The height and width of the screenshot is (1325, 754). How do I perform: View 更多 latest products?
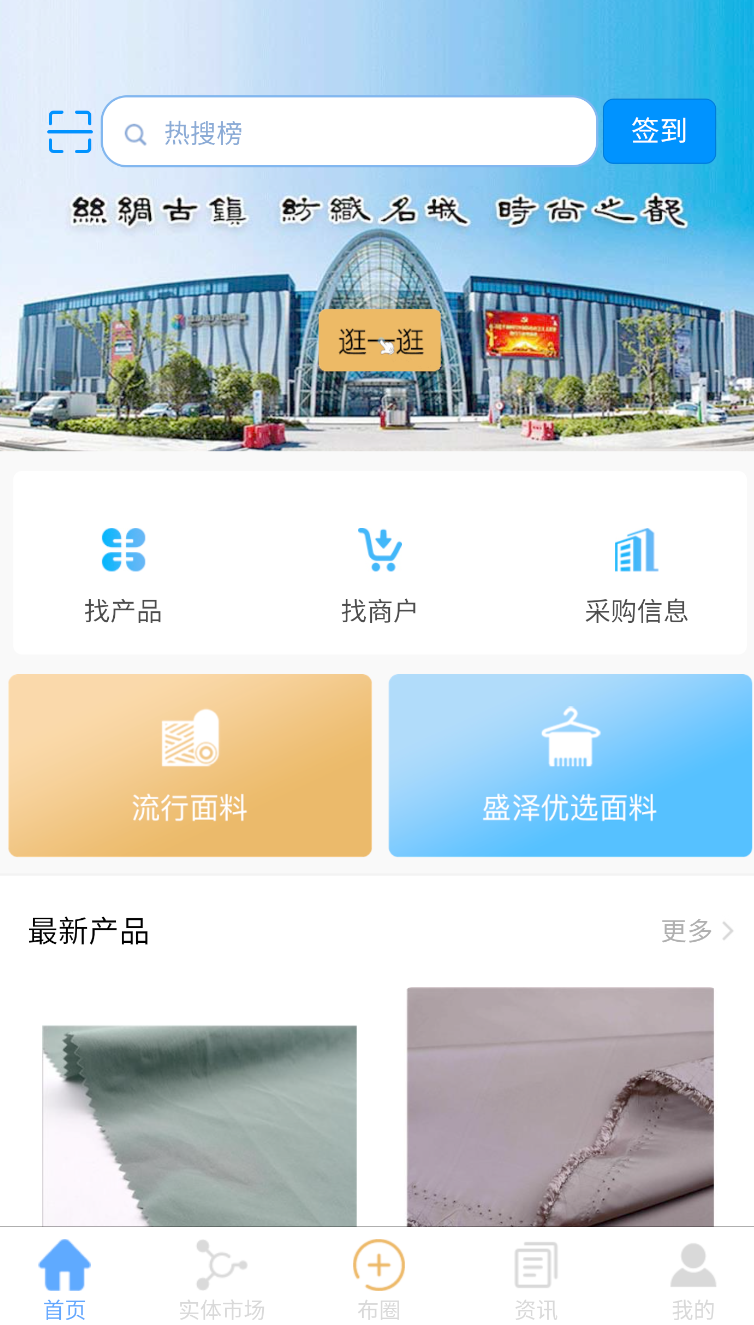tap(697, 931)
